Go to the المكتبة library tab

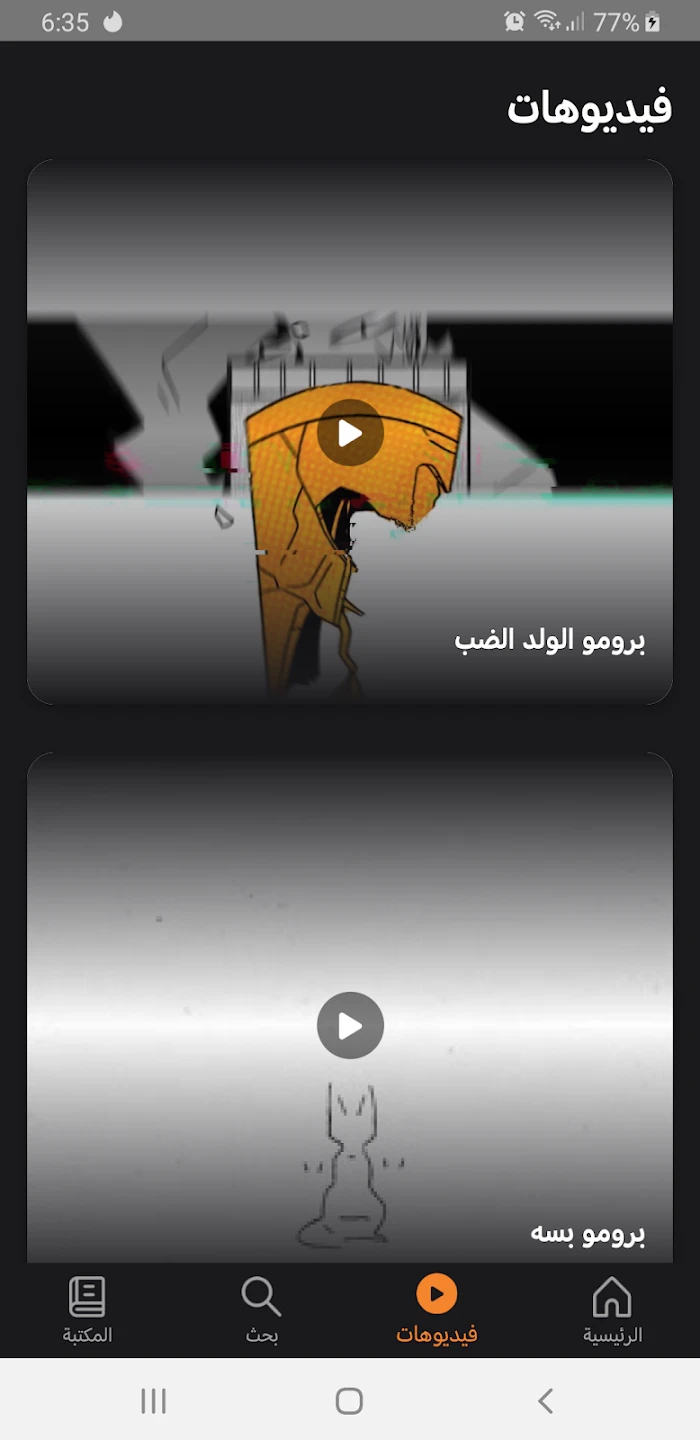[88, 1309]
